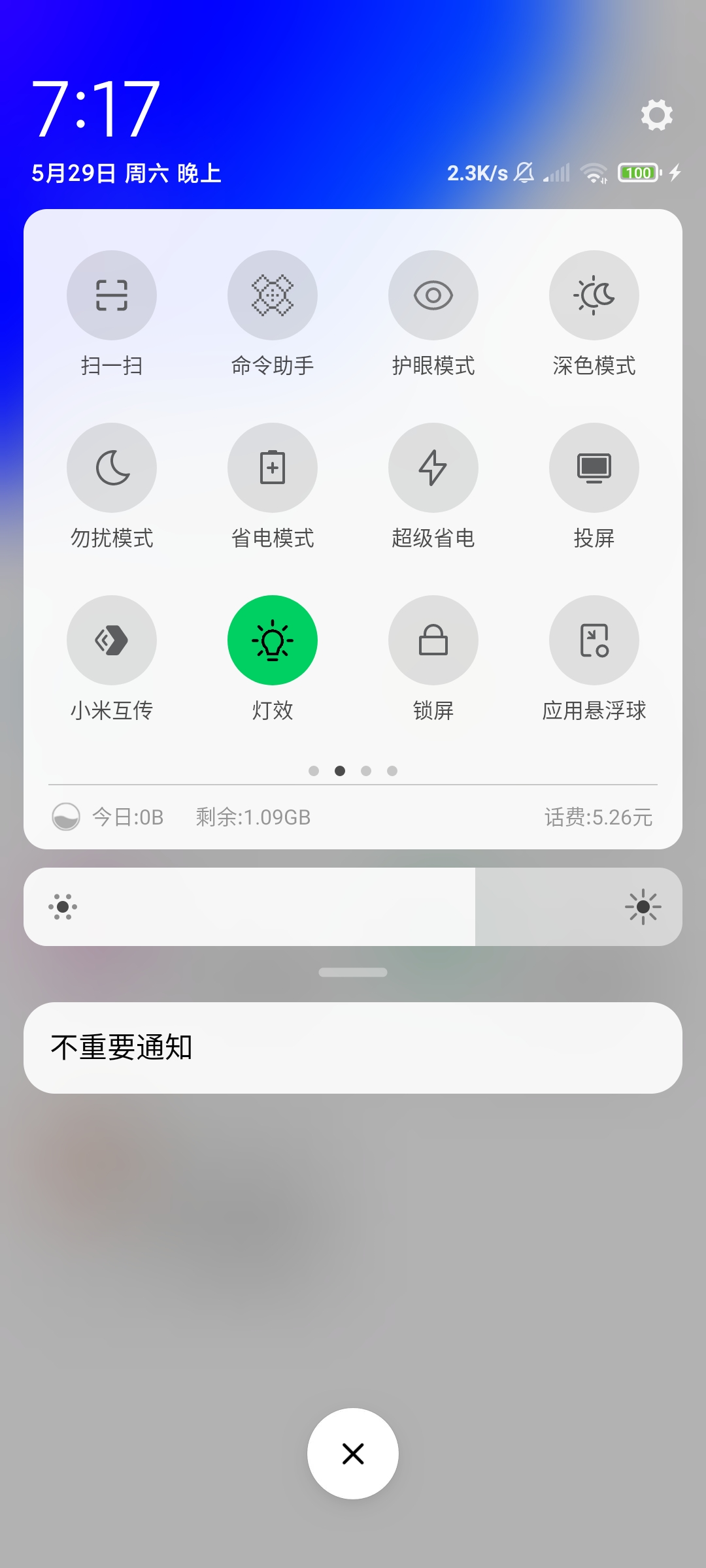The height and width of the screenshot is (1568, 706).
Task: Toggle 应用悬浮球 floating ball
Action: point(594,640)
